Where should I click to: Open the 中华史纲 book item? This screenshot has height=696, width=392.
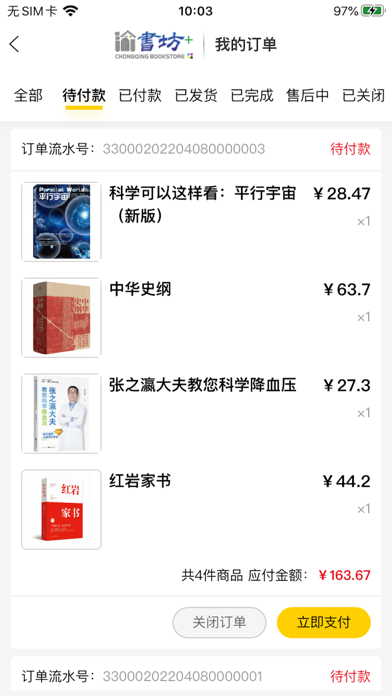coord(196,317)
